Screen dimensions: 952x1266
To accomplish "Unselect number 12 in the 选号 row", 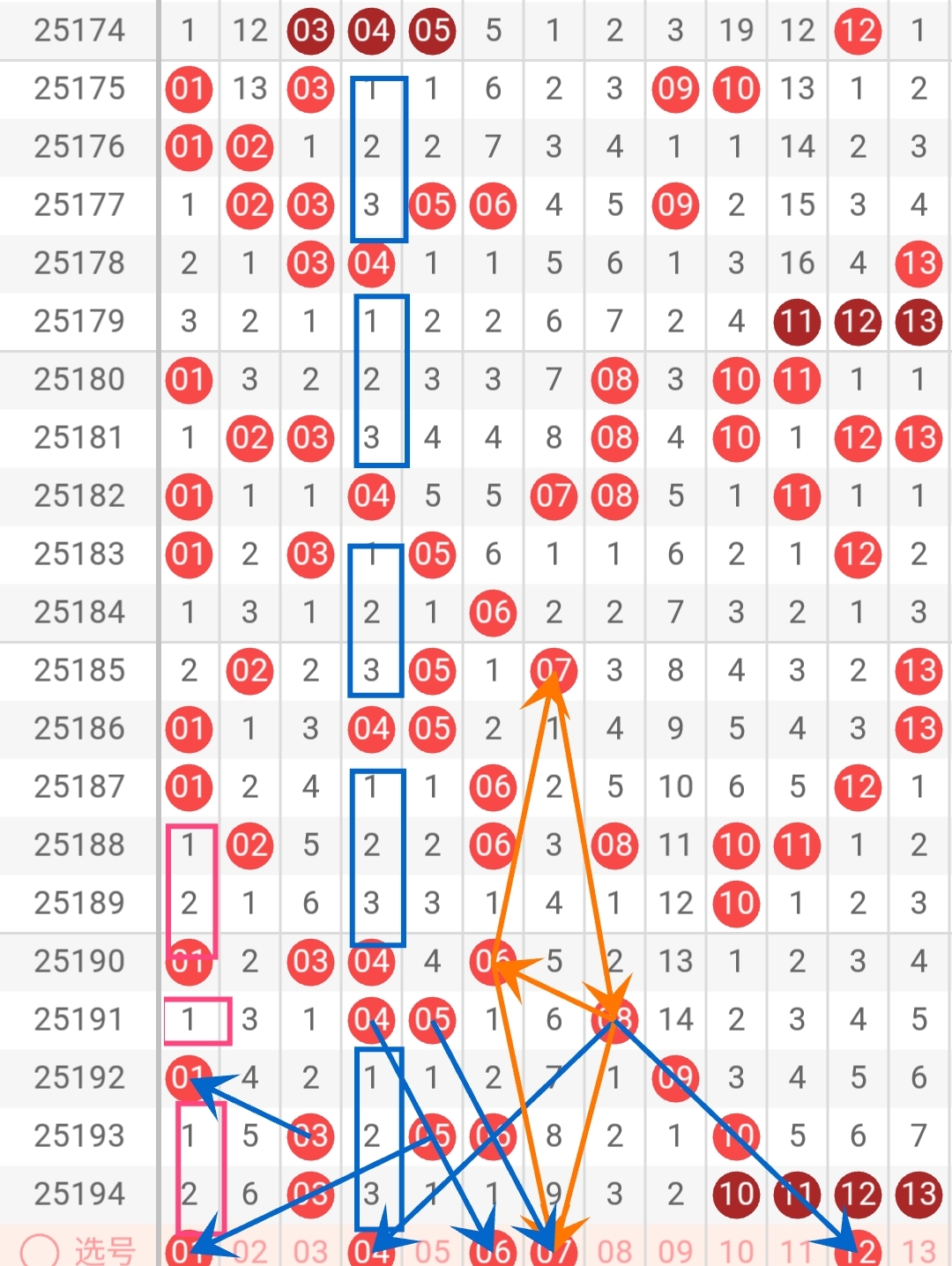I will [x=858, y=1252].
